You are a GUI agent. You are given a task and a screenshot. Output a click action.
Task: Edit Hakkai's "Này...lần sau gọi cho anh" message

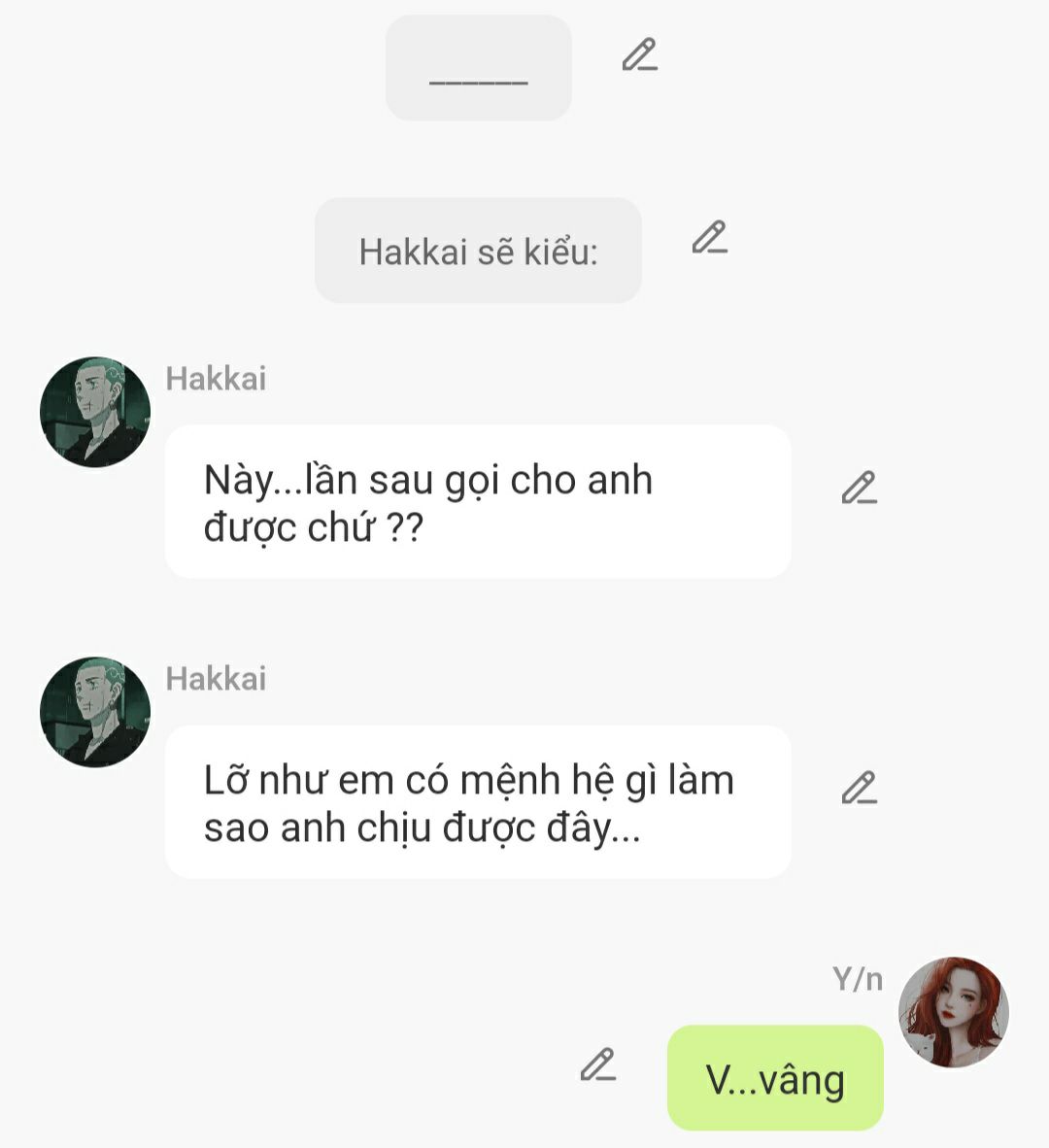point(859,488)
